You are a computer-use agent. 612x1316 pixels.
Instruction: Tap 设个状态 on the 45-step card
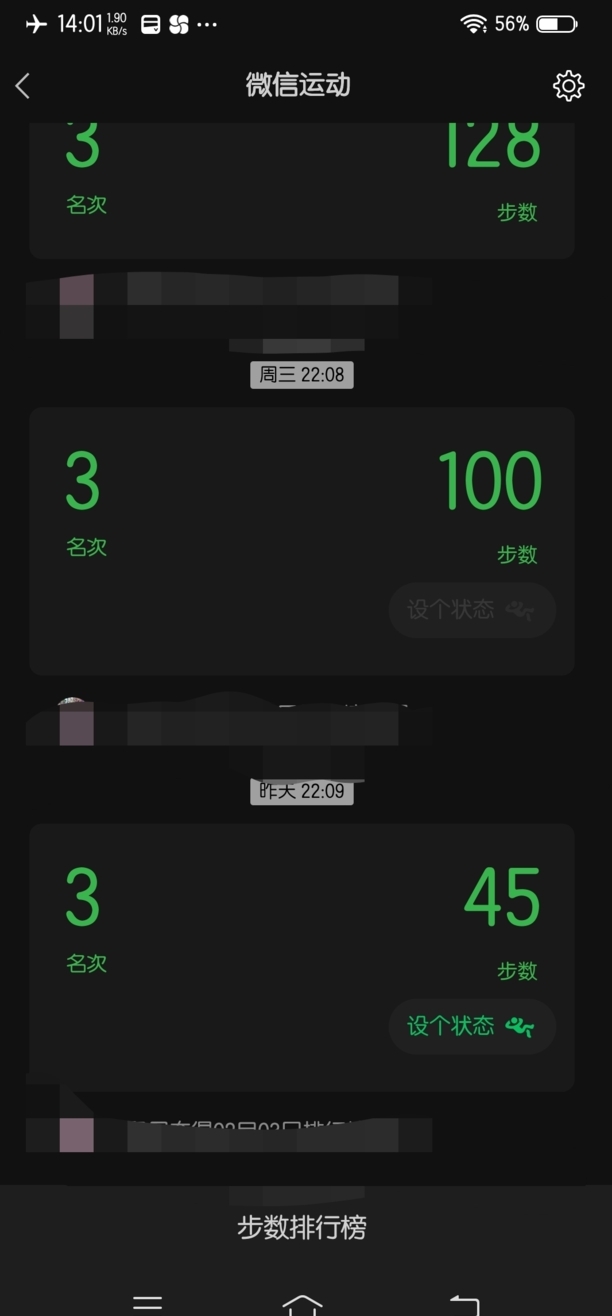pyautogui.click(x=471, y=1026)
